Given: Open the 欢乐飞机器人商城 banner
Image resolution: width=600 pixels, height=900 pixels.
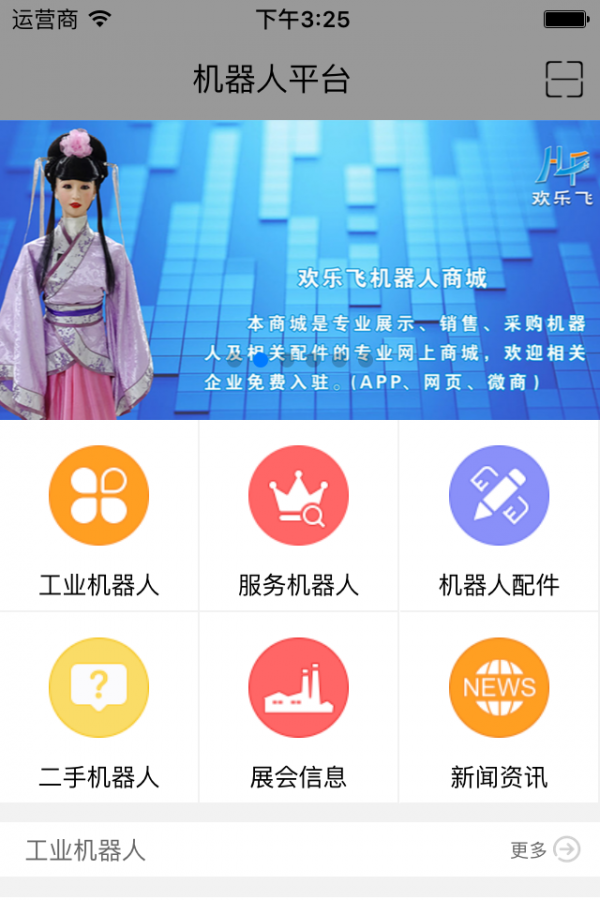Looking at the screenshot, I should point(300,270).
